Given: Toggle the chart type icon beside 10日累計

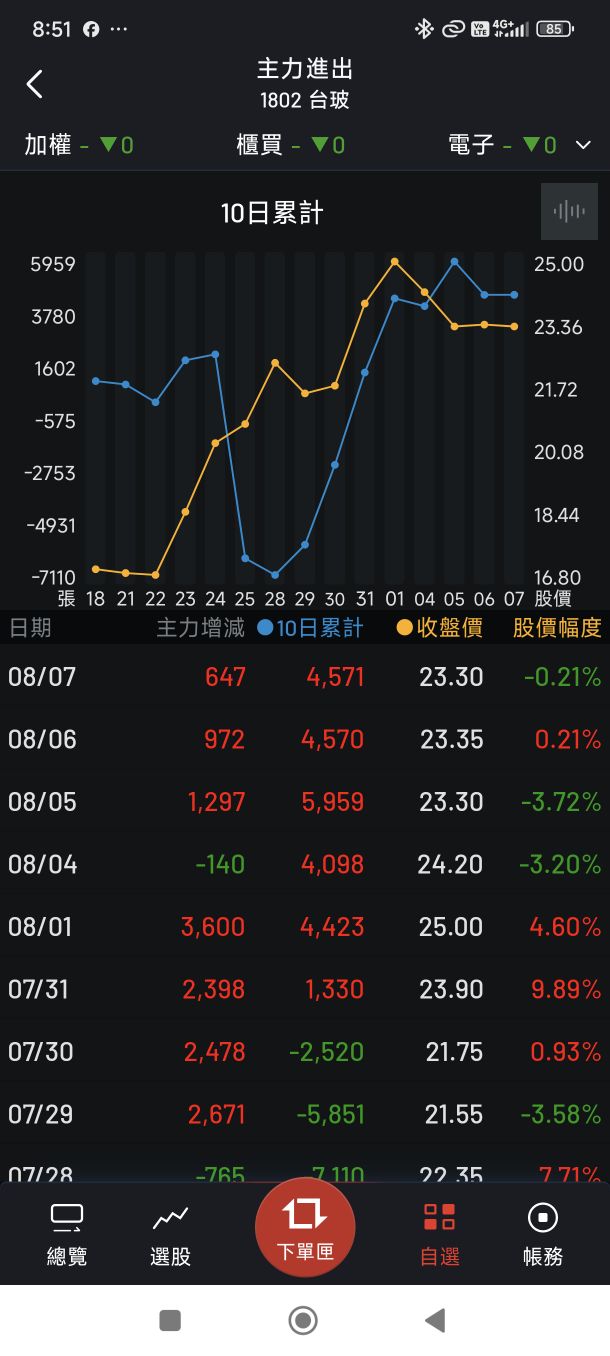Looking at the screenshot, I should tap(569, 212).
